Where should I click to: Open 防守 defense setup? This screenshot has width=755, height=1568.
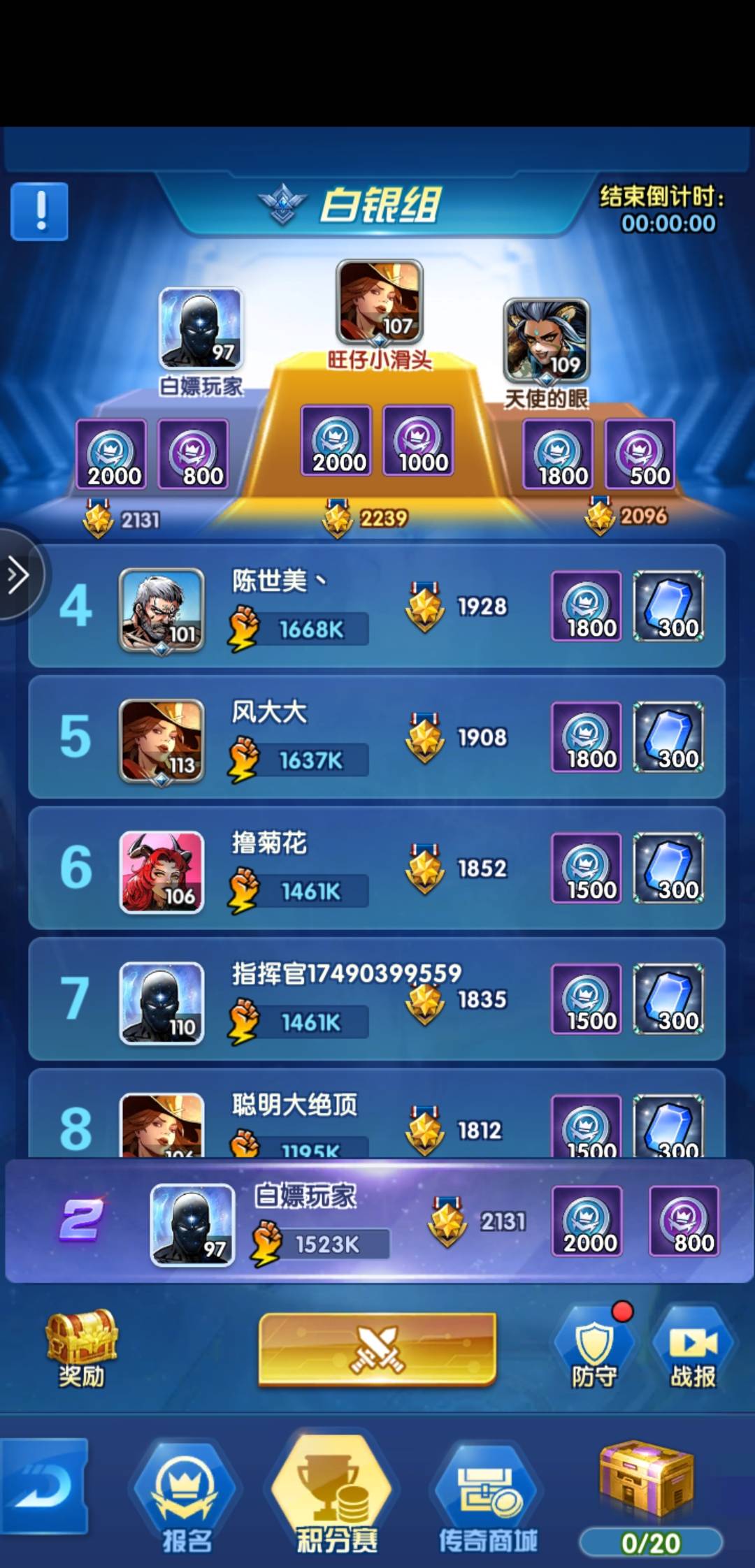(x=594, y=1349)
